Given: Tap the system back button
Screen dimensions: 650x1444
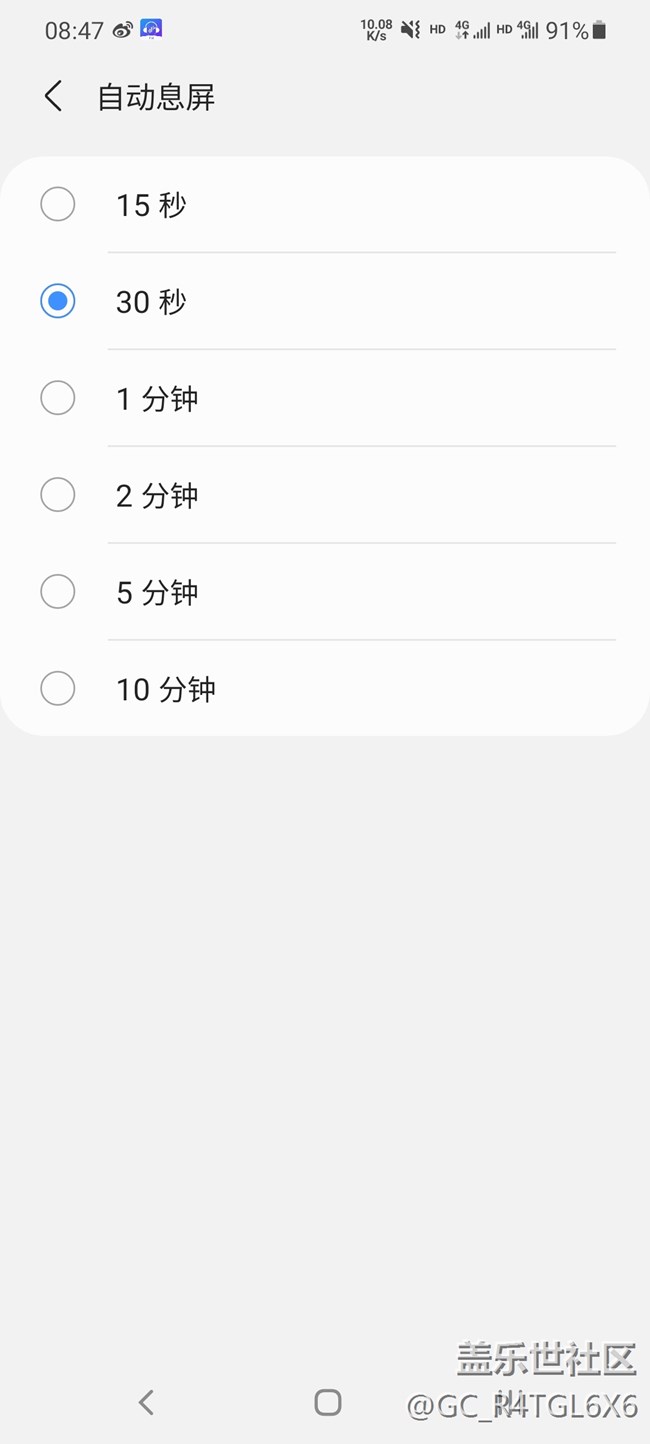Looking at the screenshot, I should pos(146,1402).
